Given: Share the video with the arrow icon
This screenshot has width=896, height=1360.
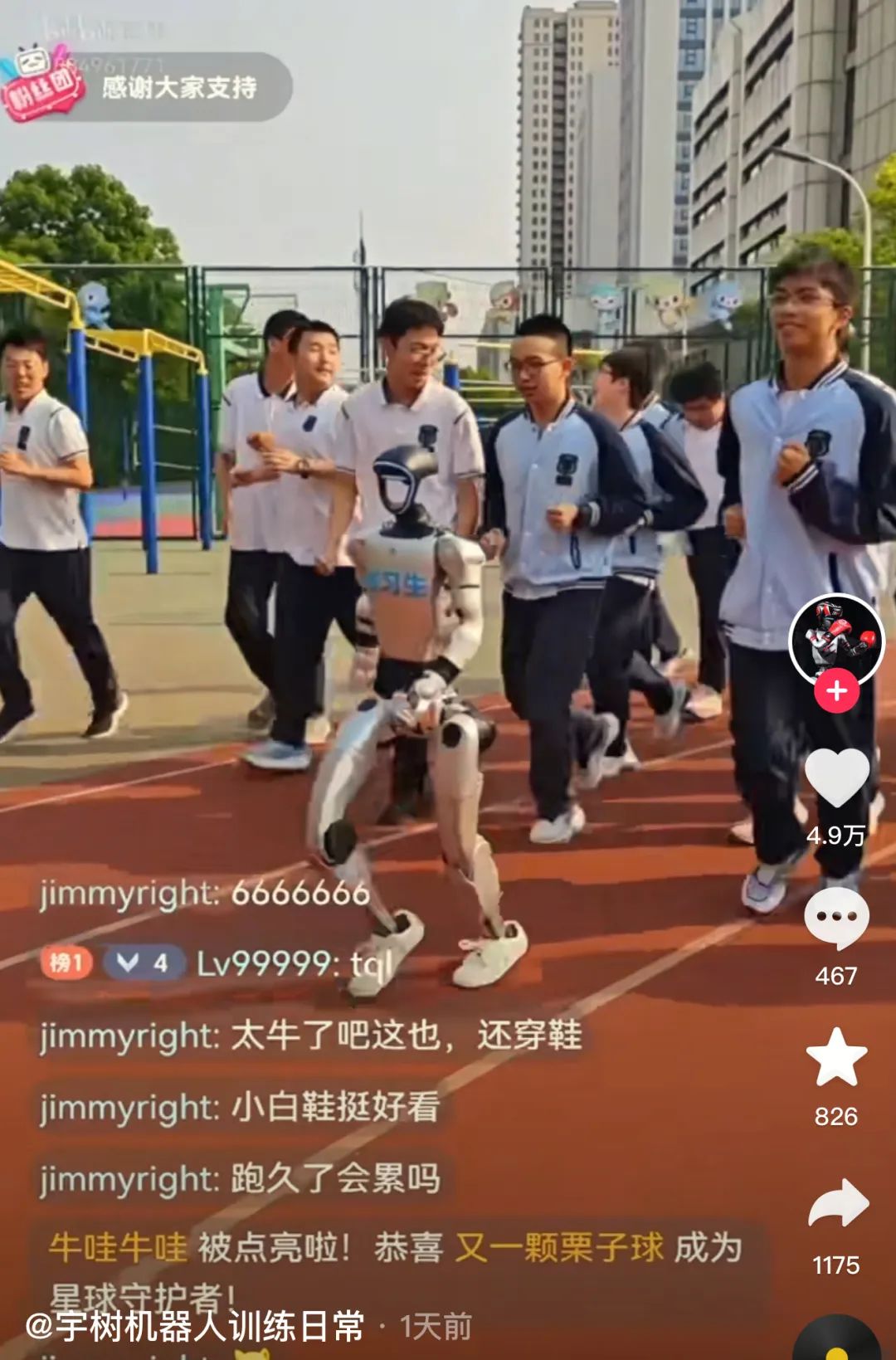Looking at the screenshot, I should pos(837,1205).
